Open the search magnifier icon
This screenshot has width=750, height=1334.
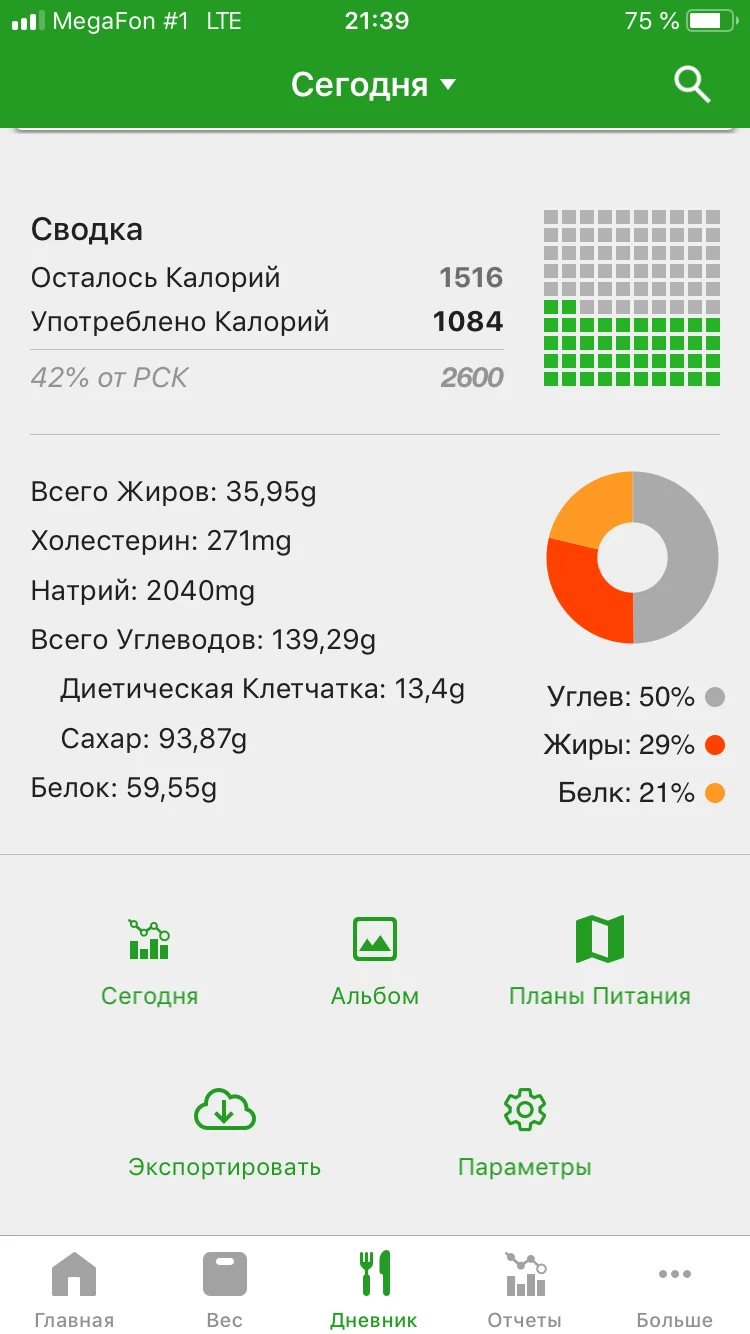691,85
